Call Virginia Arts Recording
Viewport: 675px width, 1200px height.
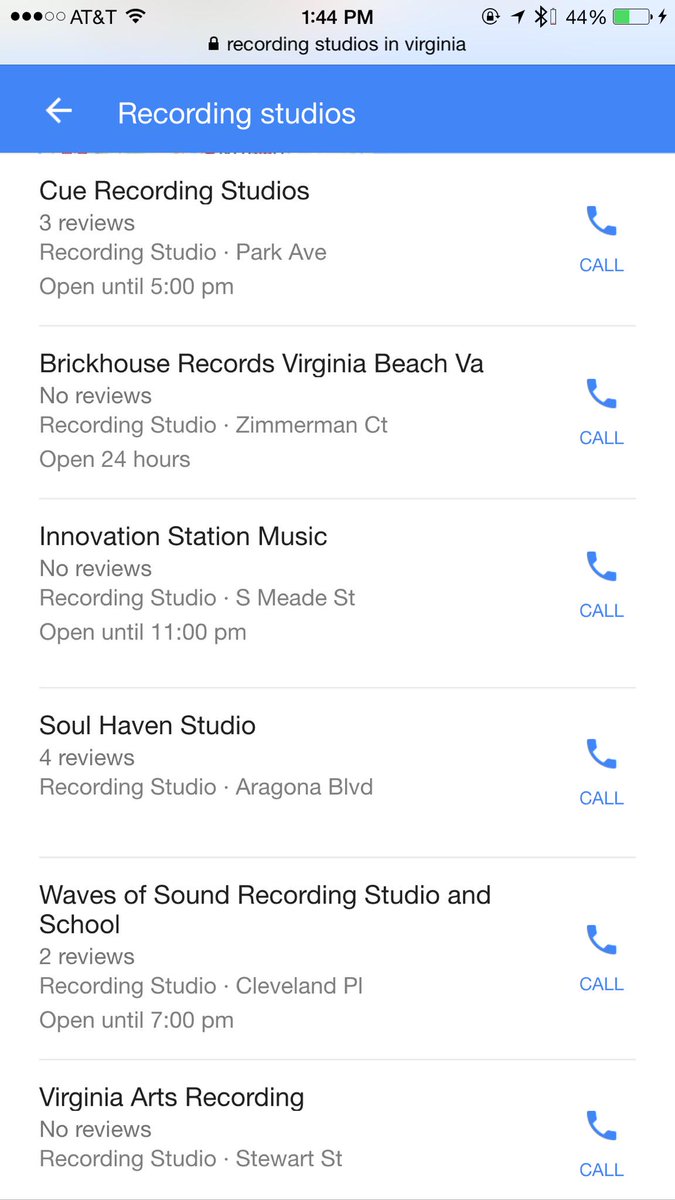[601, 1144]
